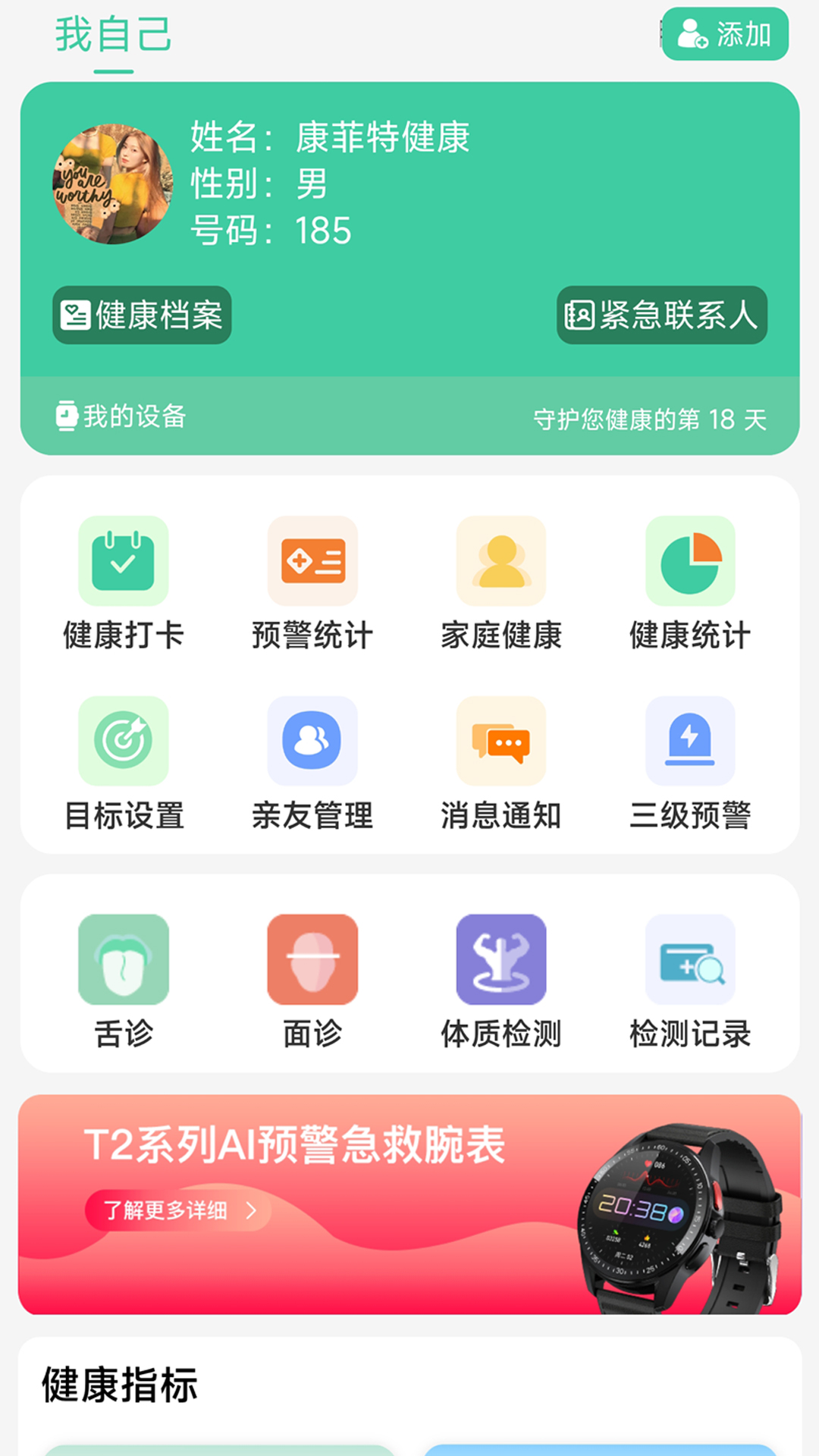Open the 健康档案 health archive
819x1456 pixels.
[143, 315]
